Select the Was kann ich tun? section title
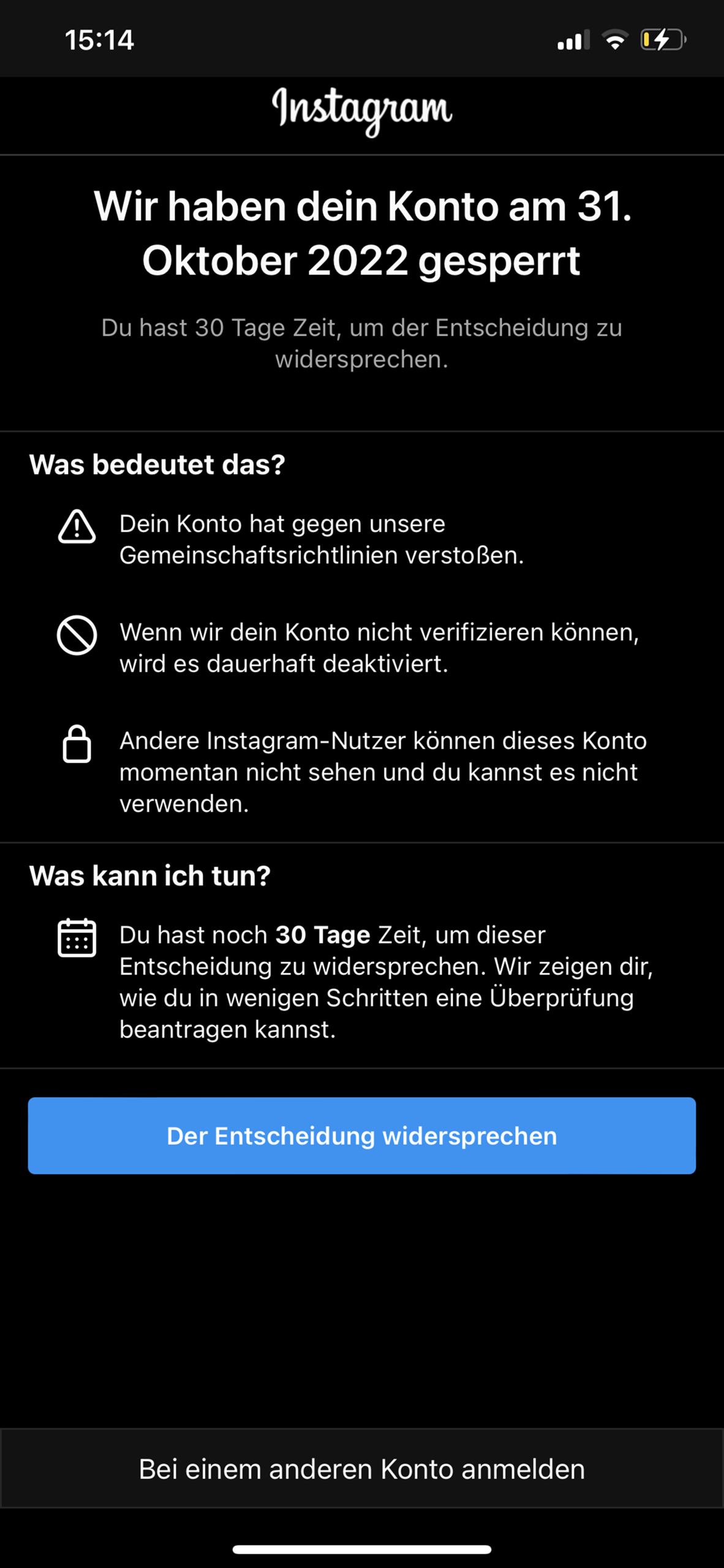The image size is (724, 1568). tap(150, 876)
